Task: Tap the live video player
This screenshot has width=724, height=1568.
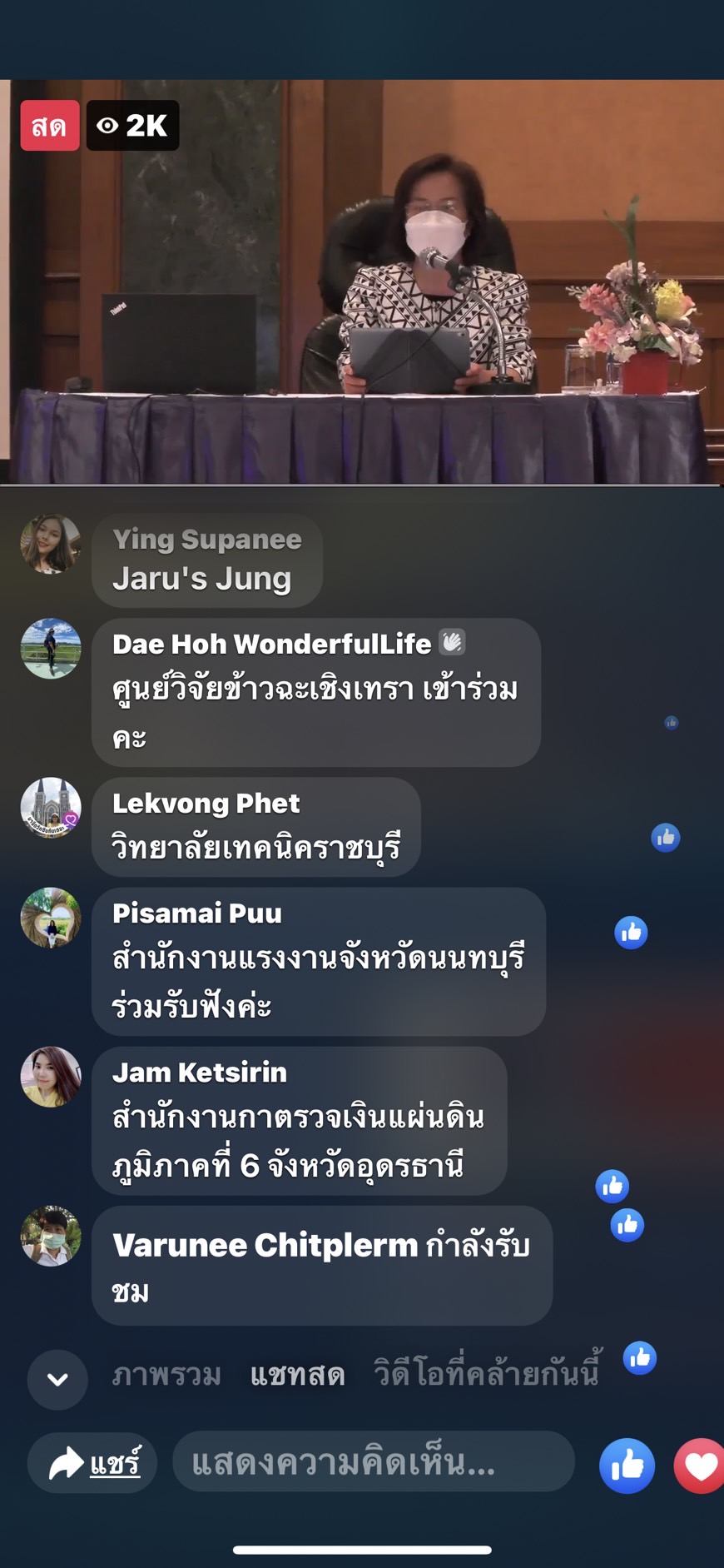Action: point(362,281)
